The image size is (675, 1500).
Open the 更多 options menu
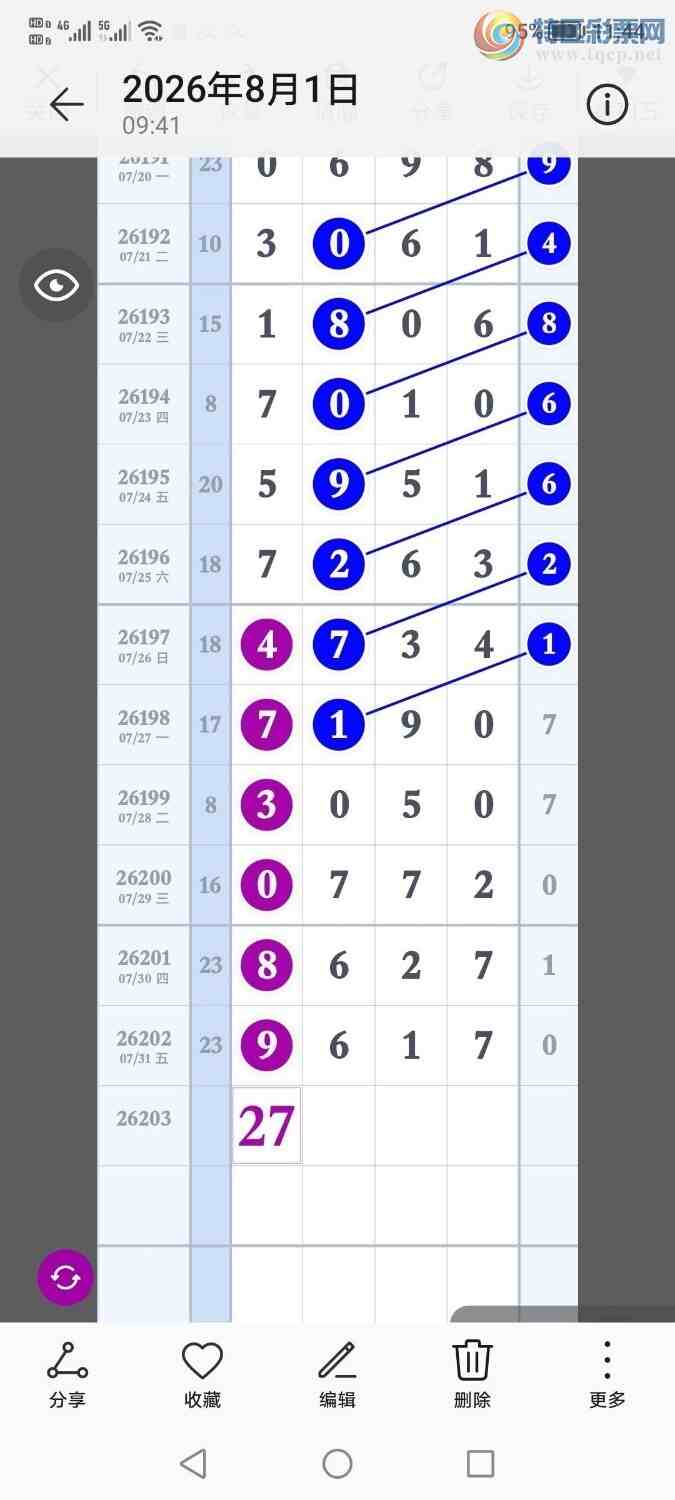[x=607, y=1375]
